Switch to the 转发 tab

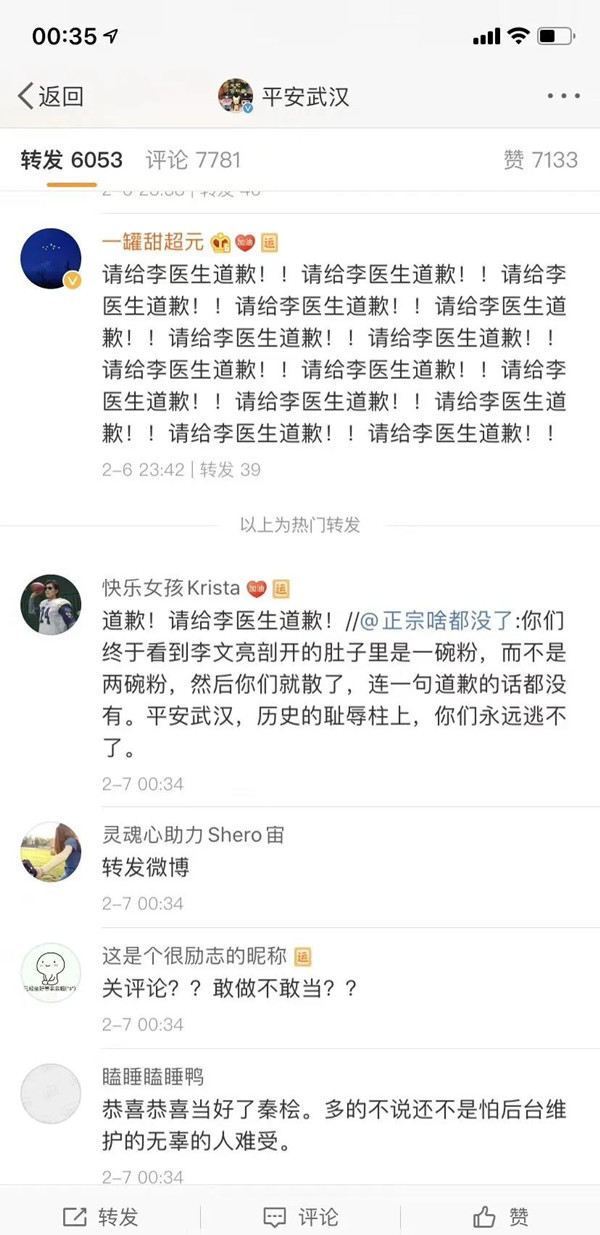(x=71, y=160)
